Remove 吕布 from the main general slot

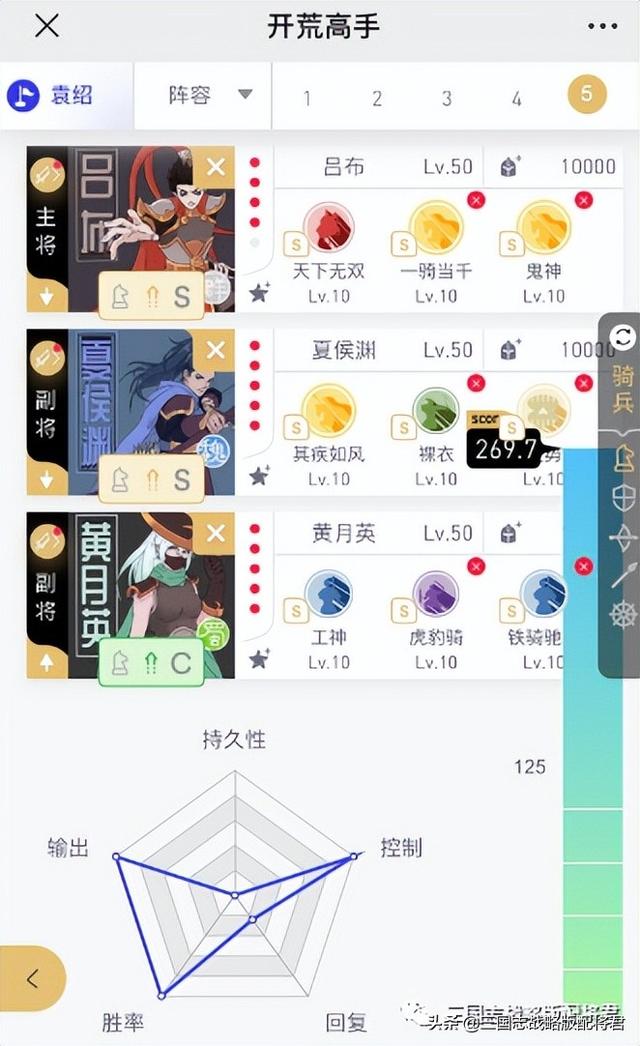(x=215, y=166)
